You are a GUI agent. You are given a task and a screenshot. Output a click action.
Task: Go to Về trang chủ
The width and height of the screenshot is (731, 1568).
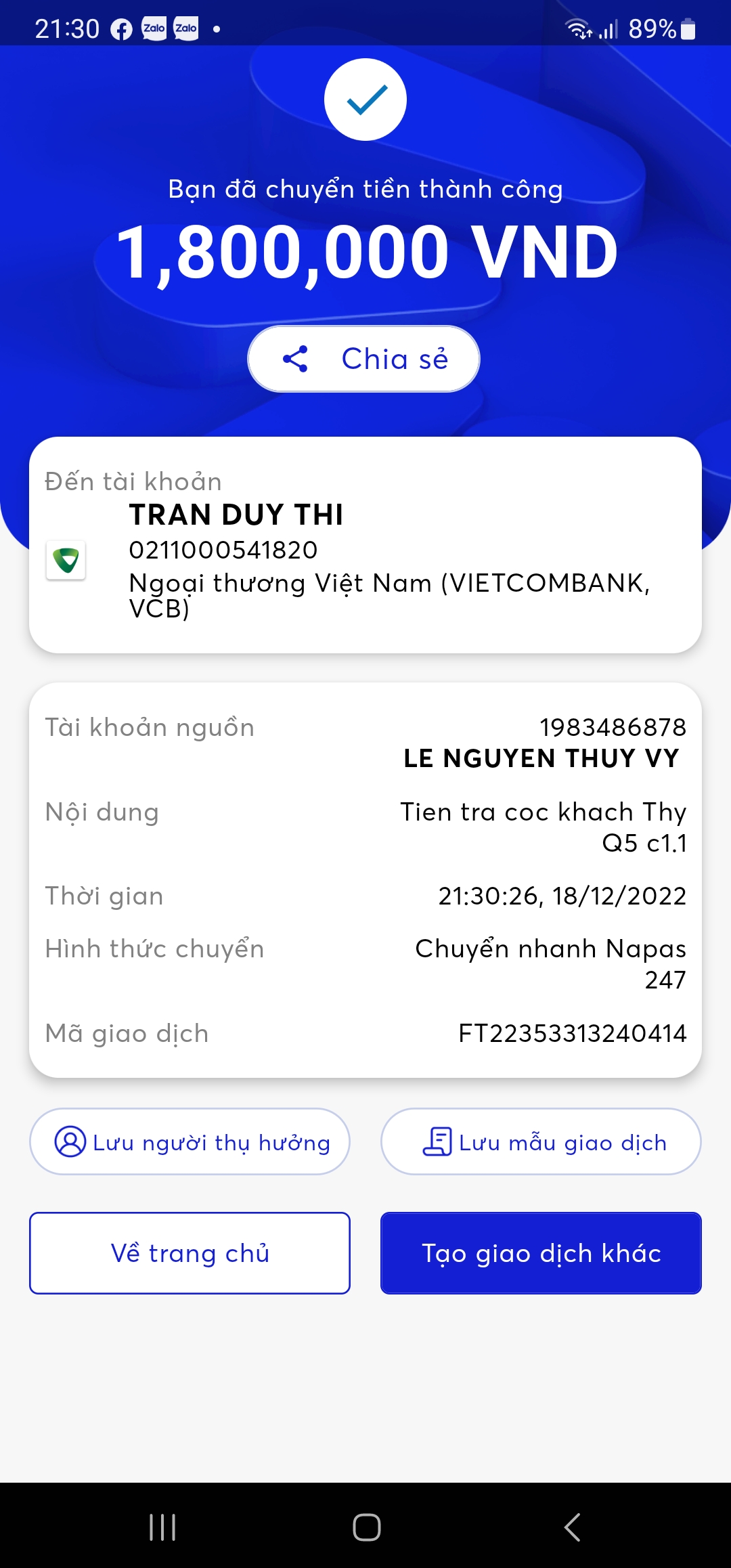coord(190,1253)
